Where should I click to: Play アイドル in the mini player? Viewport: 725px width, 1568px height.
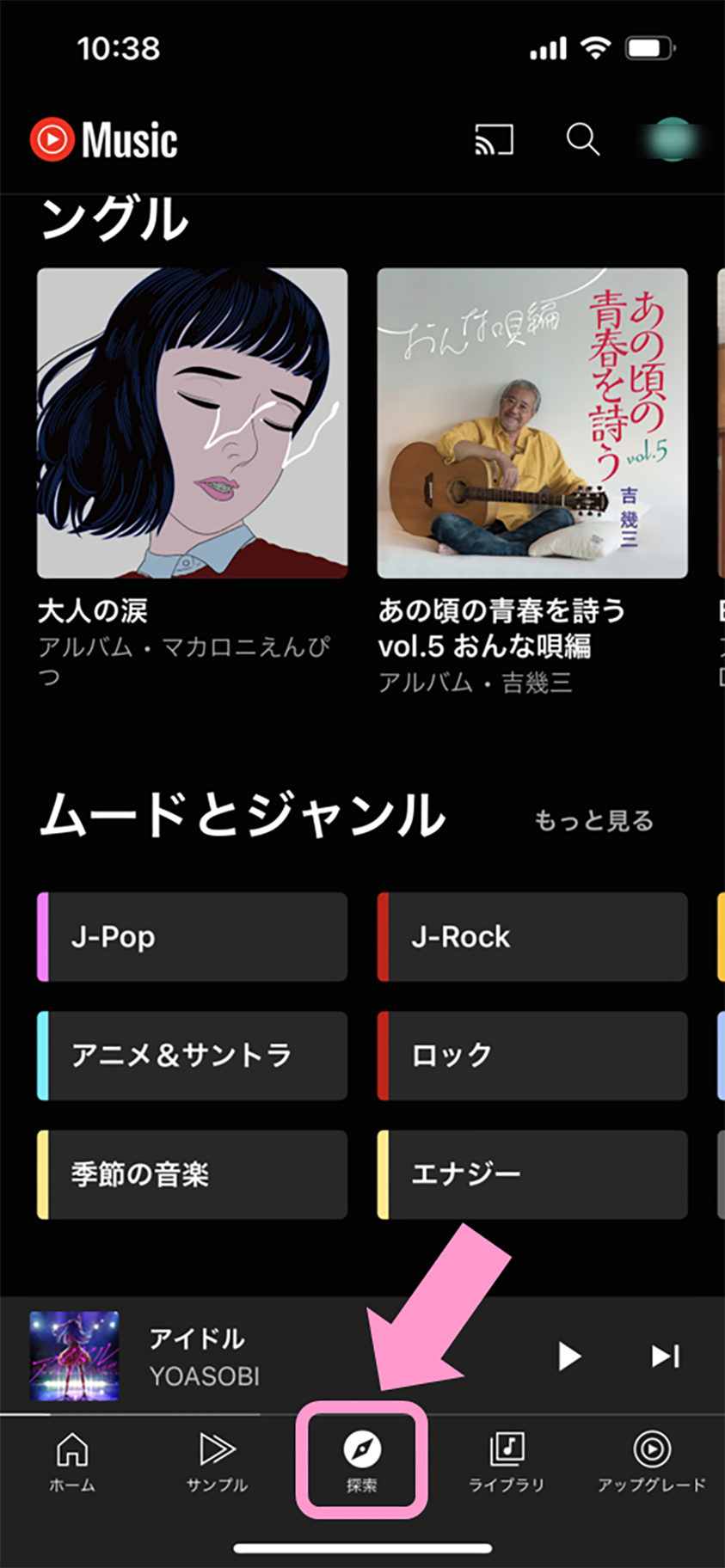(568, 1356)
